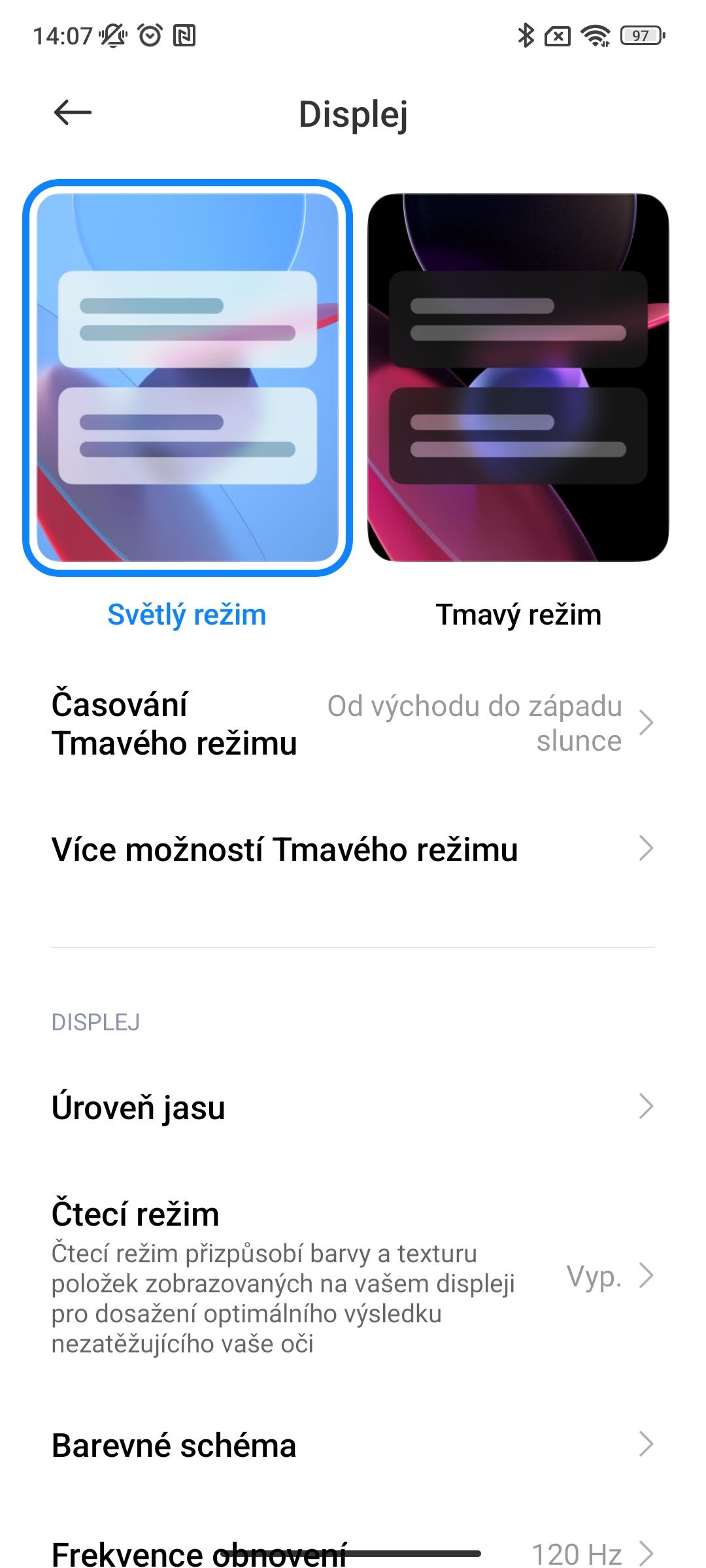Viewport: 706px width, 1568px height.
Task: Open Více možností Tmavého režimu
Action: click(353, 849)
